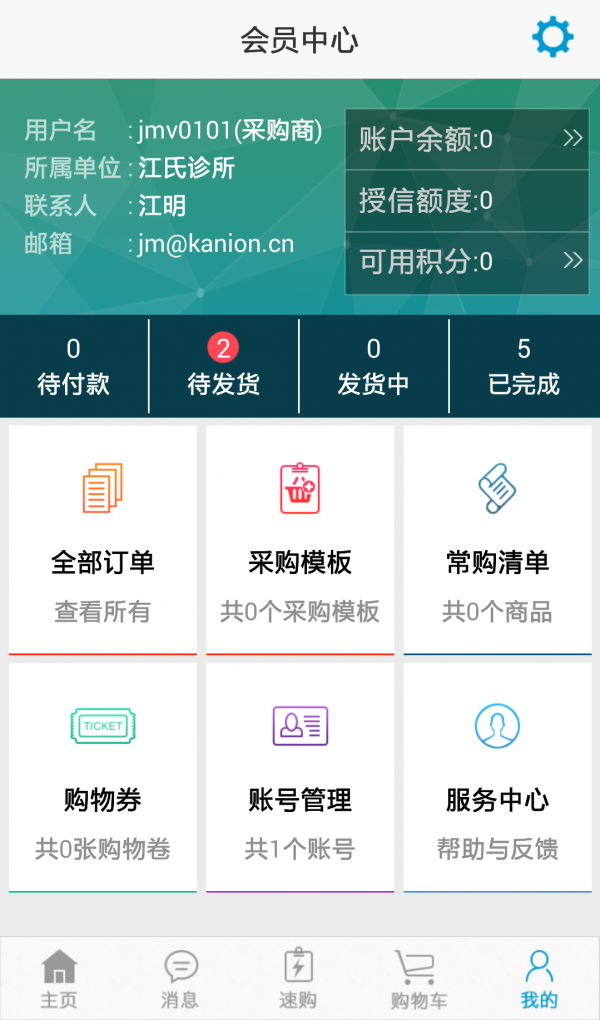The image size is (600, 1020).
Task: Open the settings gear icon
Action: coord(552,37)
